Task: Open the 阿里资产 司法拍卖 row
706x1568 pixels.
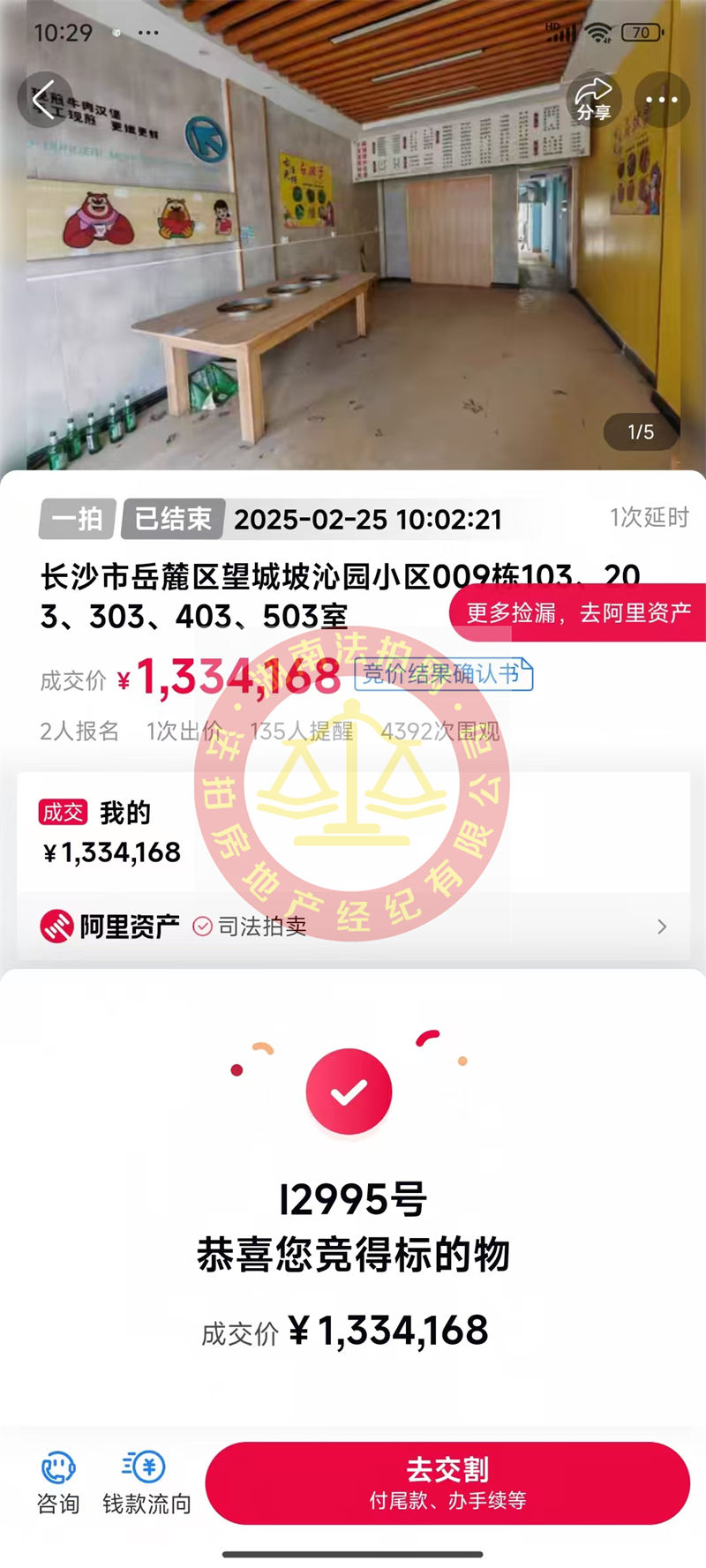Action: (x=353, y=927)
